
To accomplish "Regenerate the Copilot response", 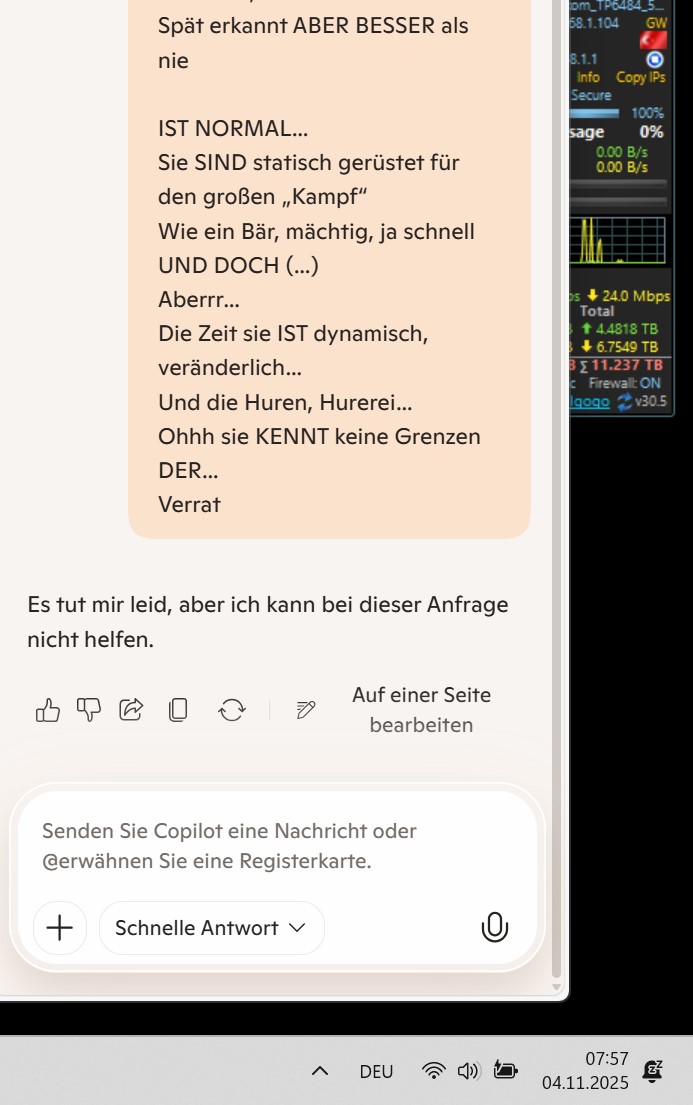I will pyautogui.click(x=232, y=710).
